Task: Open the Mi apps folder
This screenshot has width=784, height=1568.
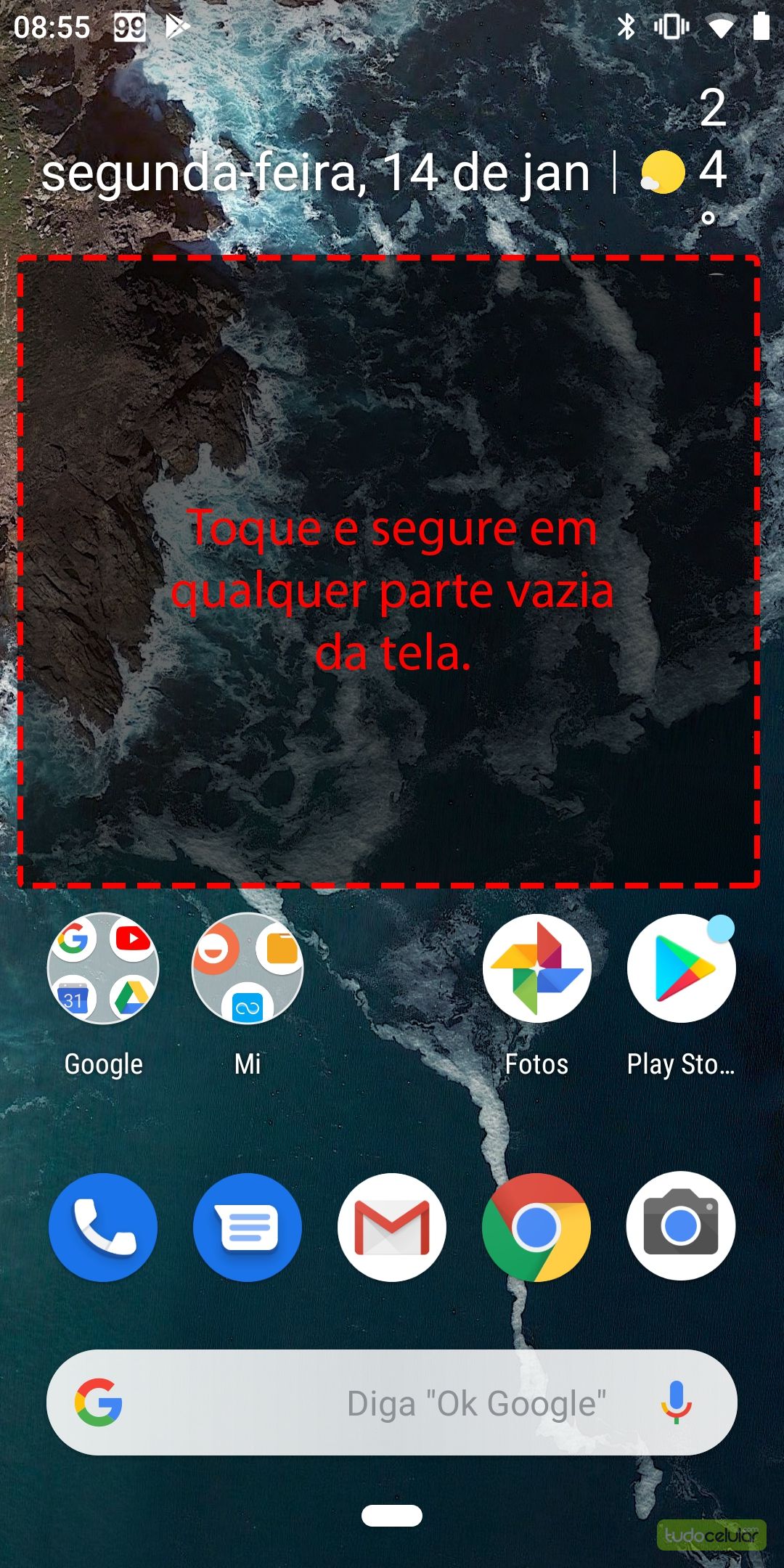Action: pos(248,969)
